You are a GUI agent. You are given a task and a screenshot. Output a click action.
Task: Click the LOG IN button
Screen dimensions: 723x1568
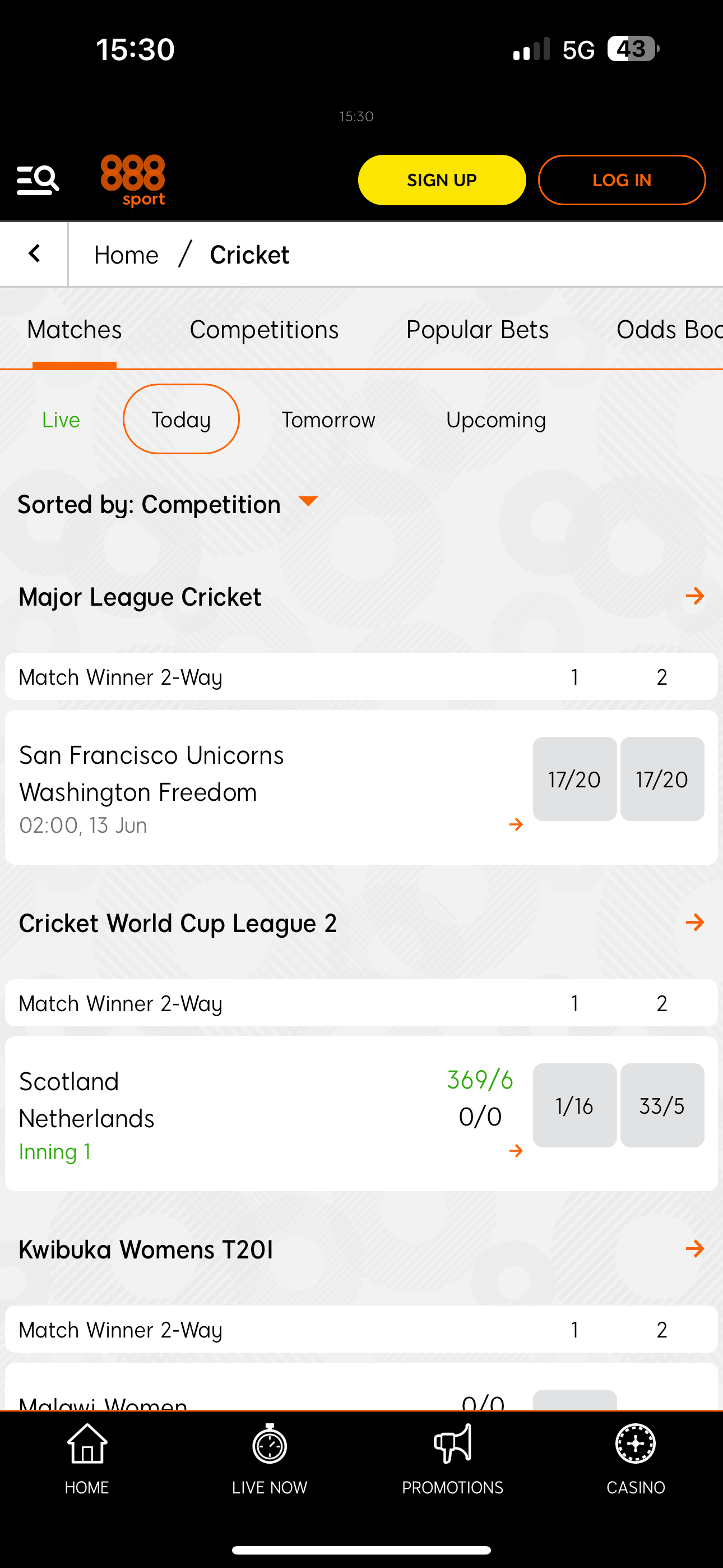[x=622, y=179]
